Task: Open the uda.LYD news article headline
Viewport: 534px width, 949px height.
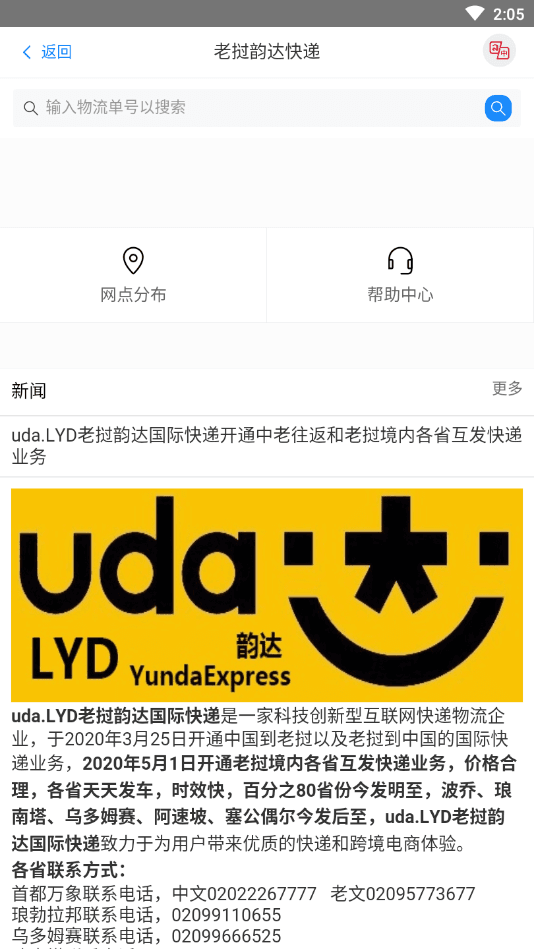Action: coord(267,446)
